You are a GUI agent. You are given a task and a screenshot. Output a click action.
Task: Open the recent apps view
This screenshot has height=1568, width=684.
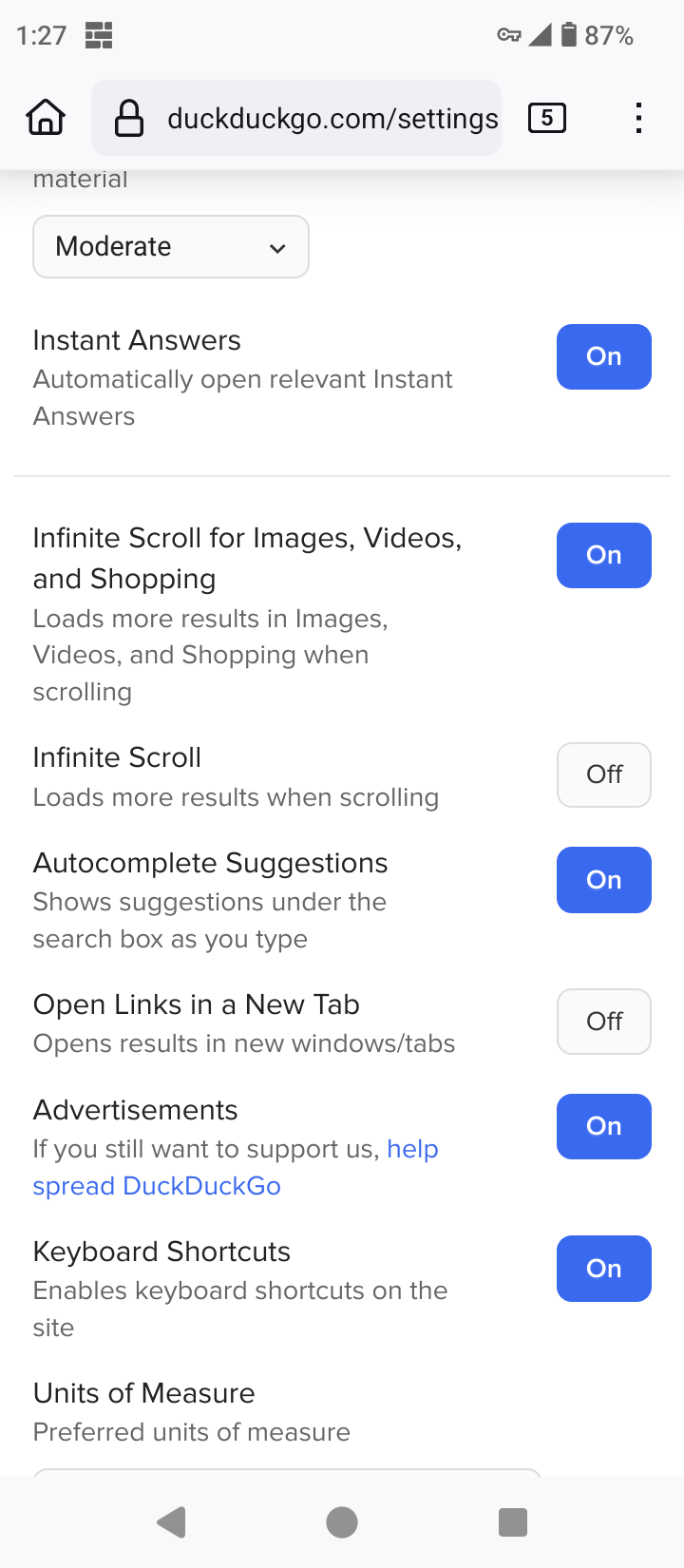pos(513,1522)
